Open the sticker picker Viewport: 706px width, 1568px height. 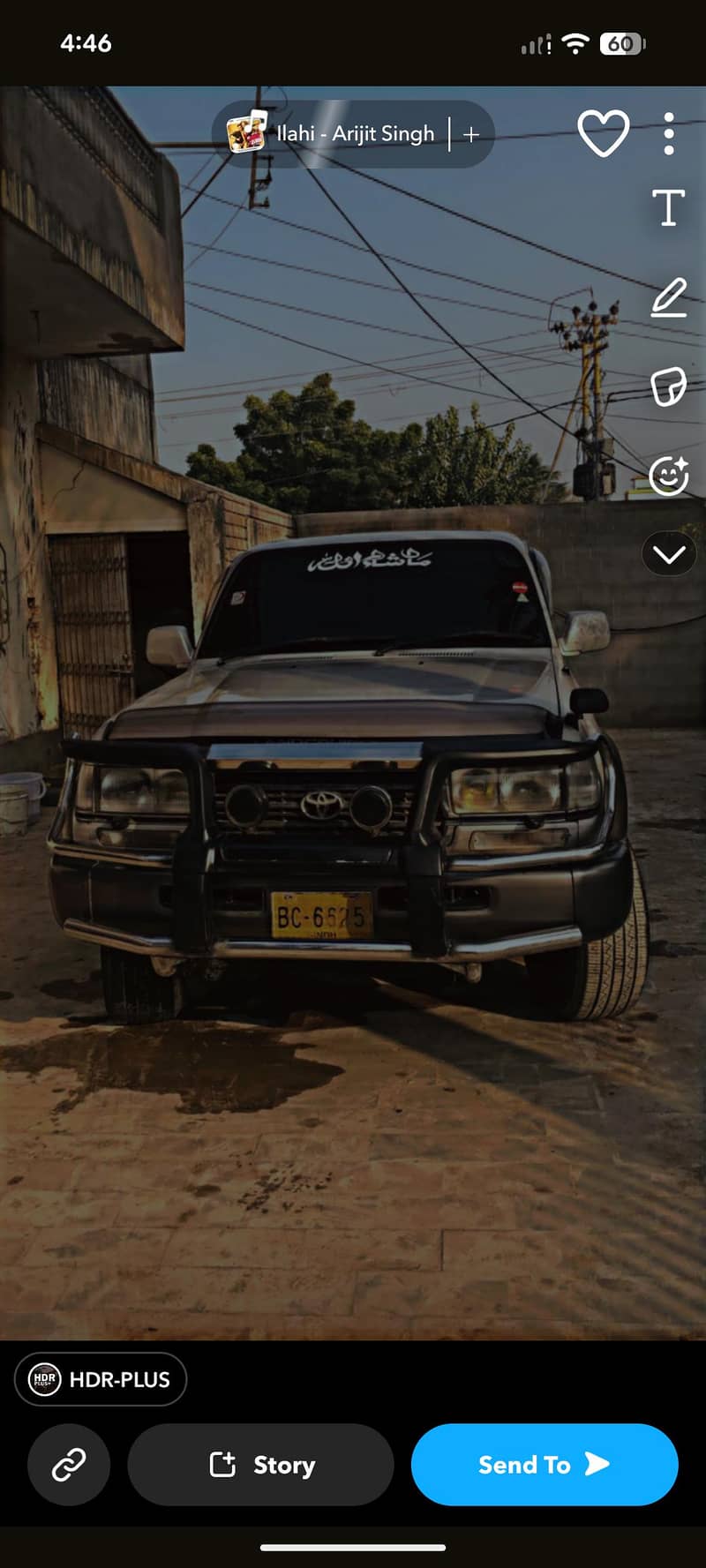[669, 386]
